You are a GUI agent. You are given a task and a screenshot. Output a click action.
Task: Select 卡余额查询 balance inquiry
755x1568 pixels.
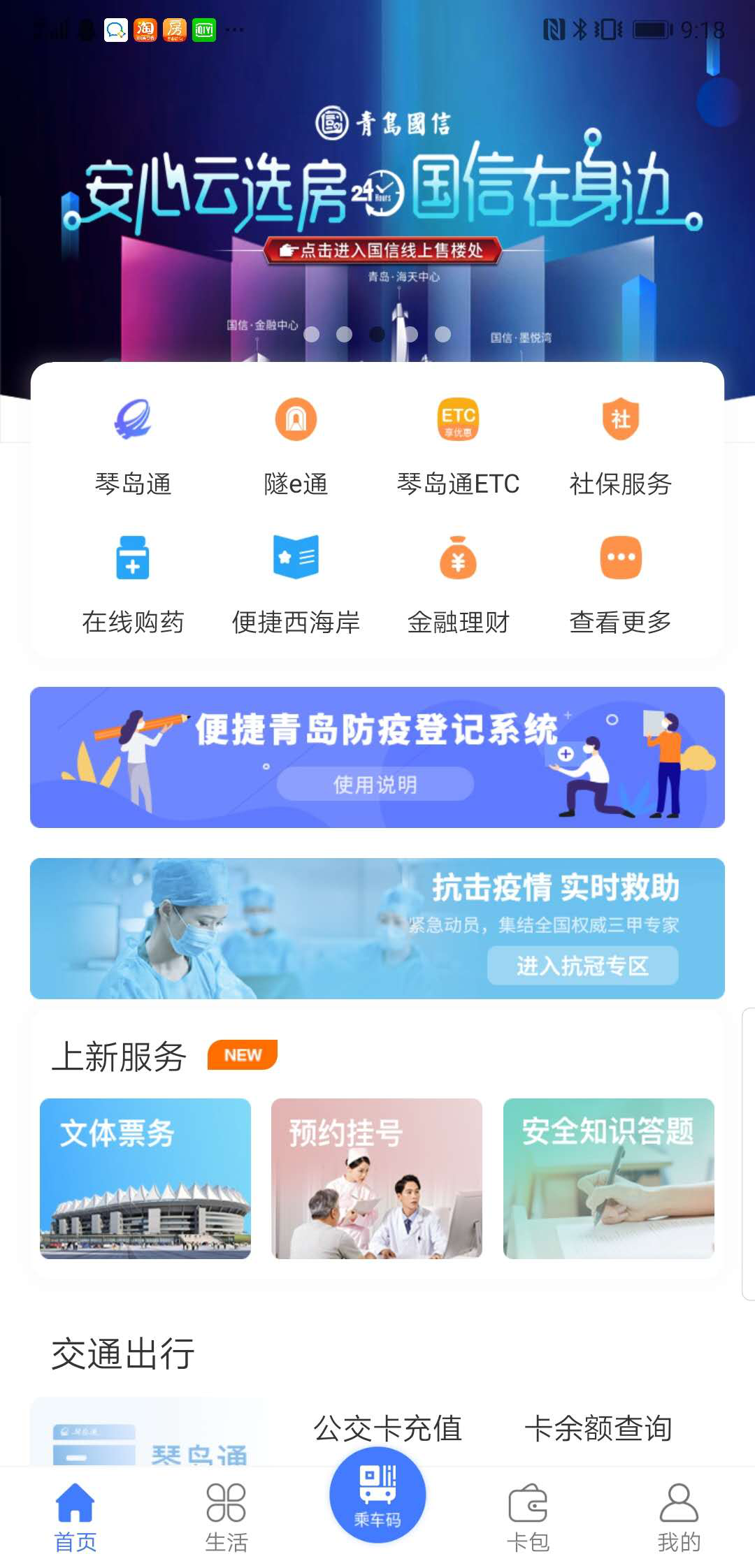point(598,1428)
